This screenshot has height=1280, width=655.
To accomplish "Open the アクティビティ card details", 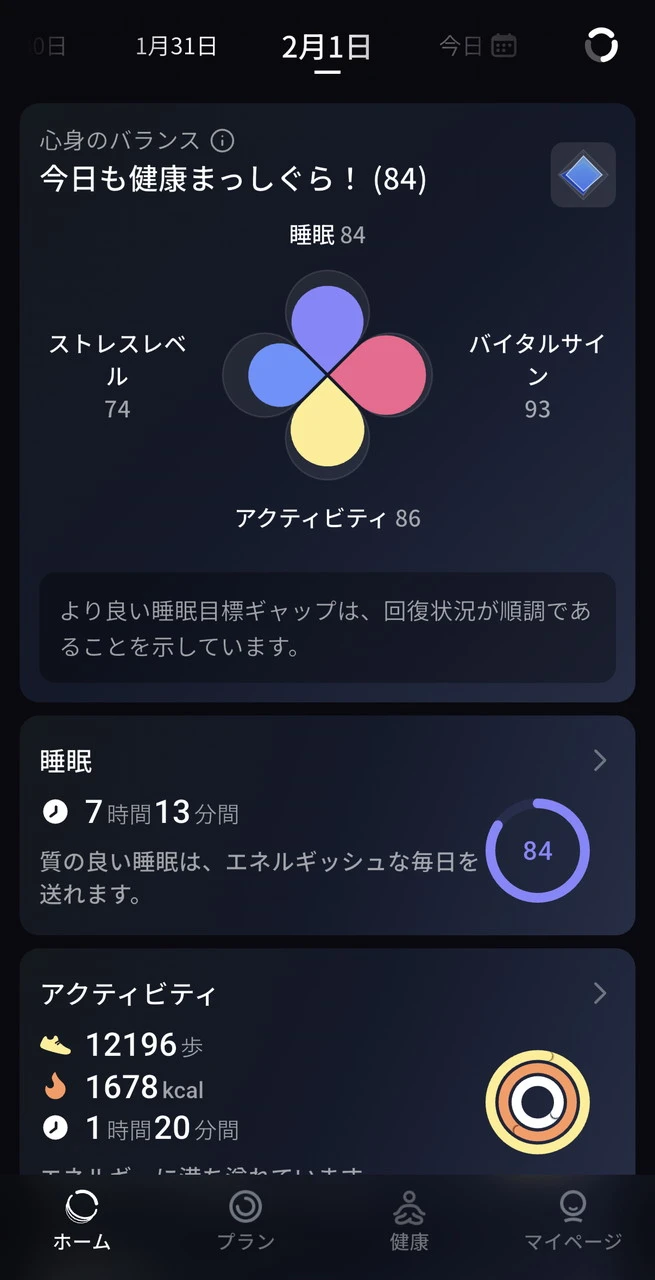I will (600, 993).
